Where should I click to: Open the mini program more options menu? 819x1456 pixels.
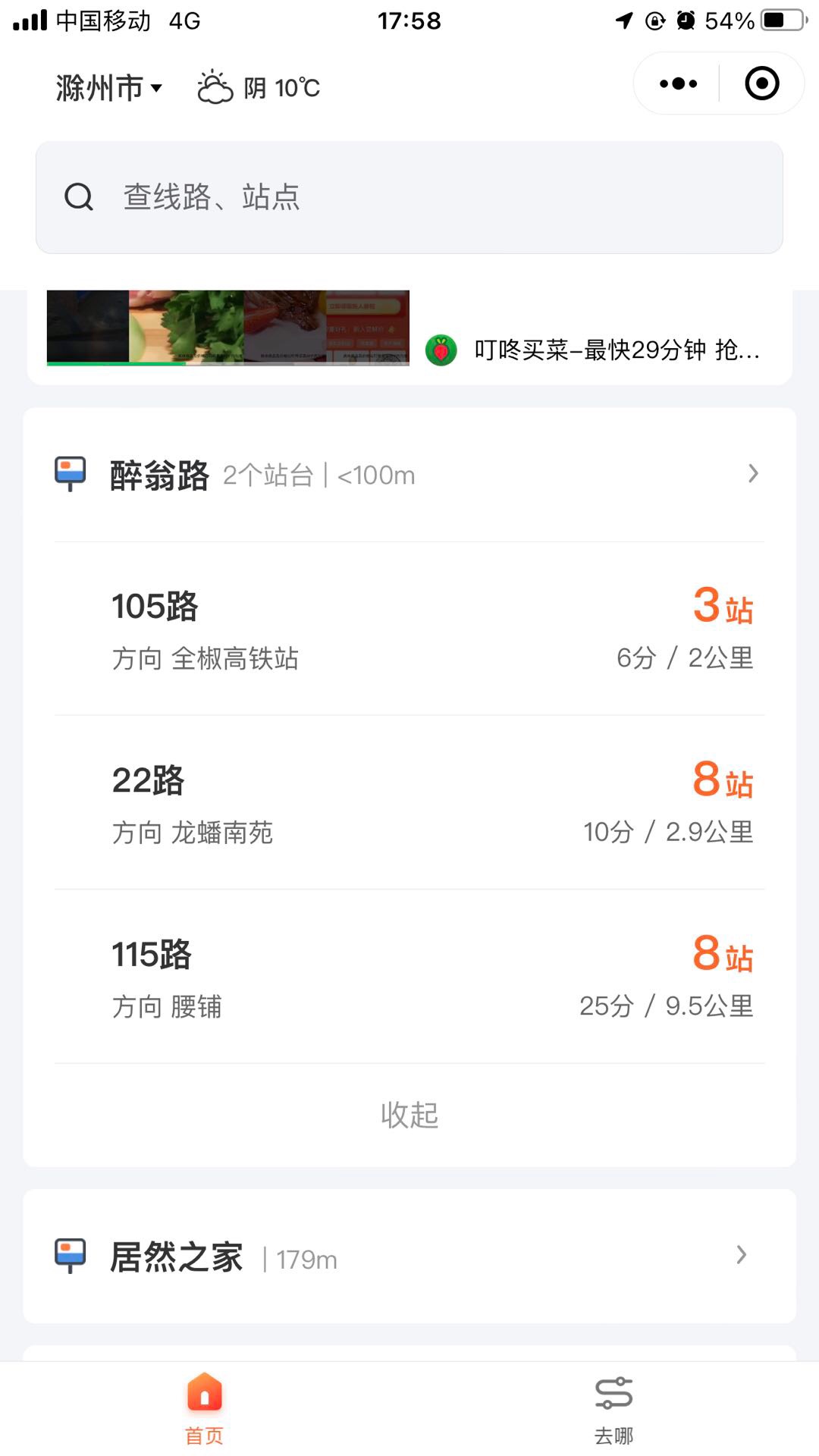(x=678, y=84)
